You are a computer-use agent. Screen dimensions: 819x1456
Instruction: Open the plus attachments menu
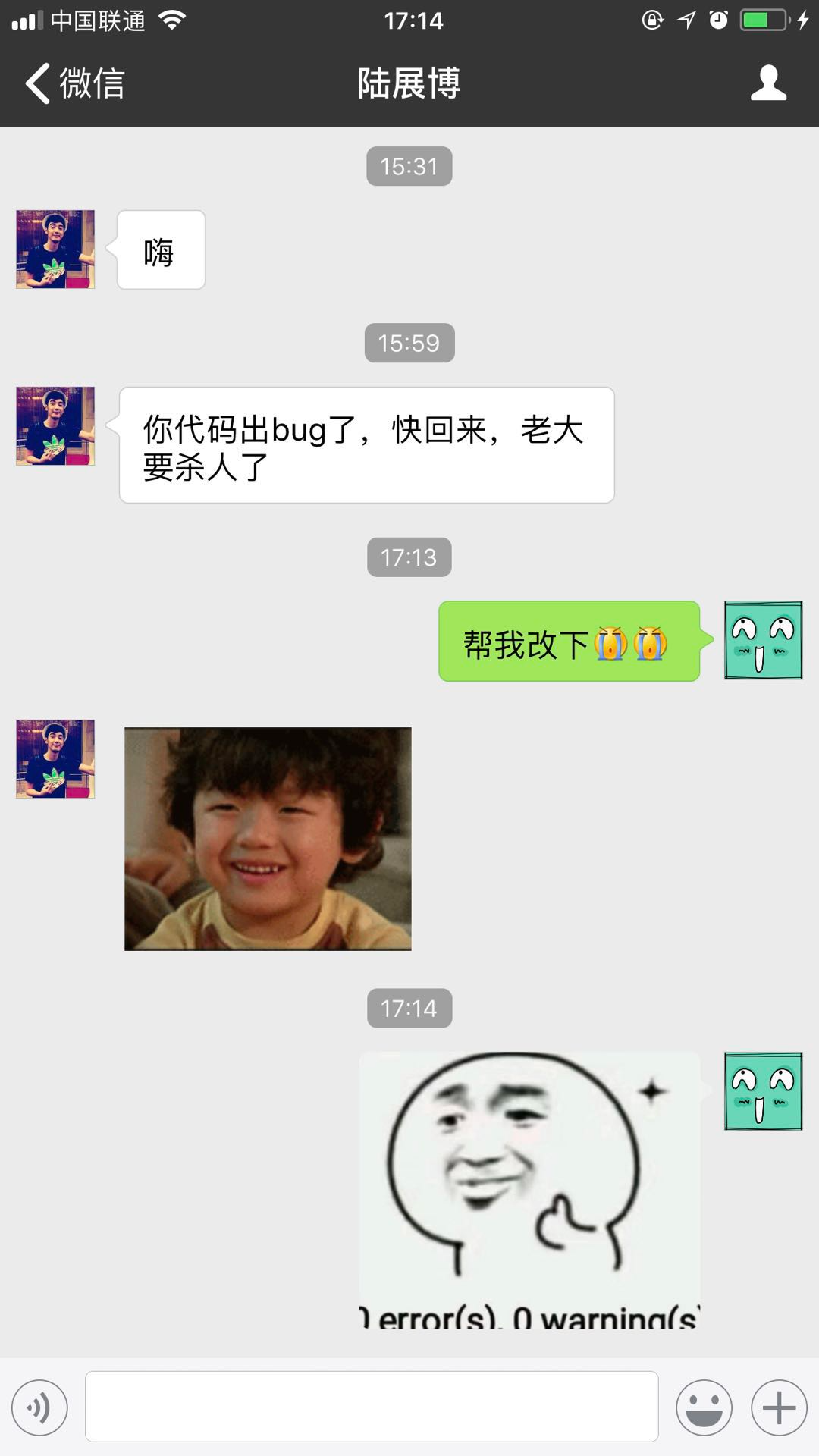779,1407
